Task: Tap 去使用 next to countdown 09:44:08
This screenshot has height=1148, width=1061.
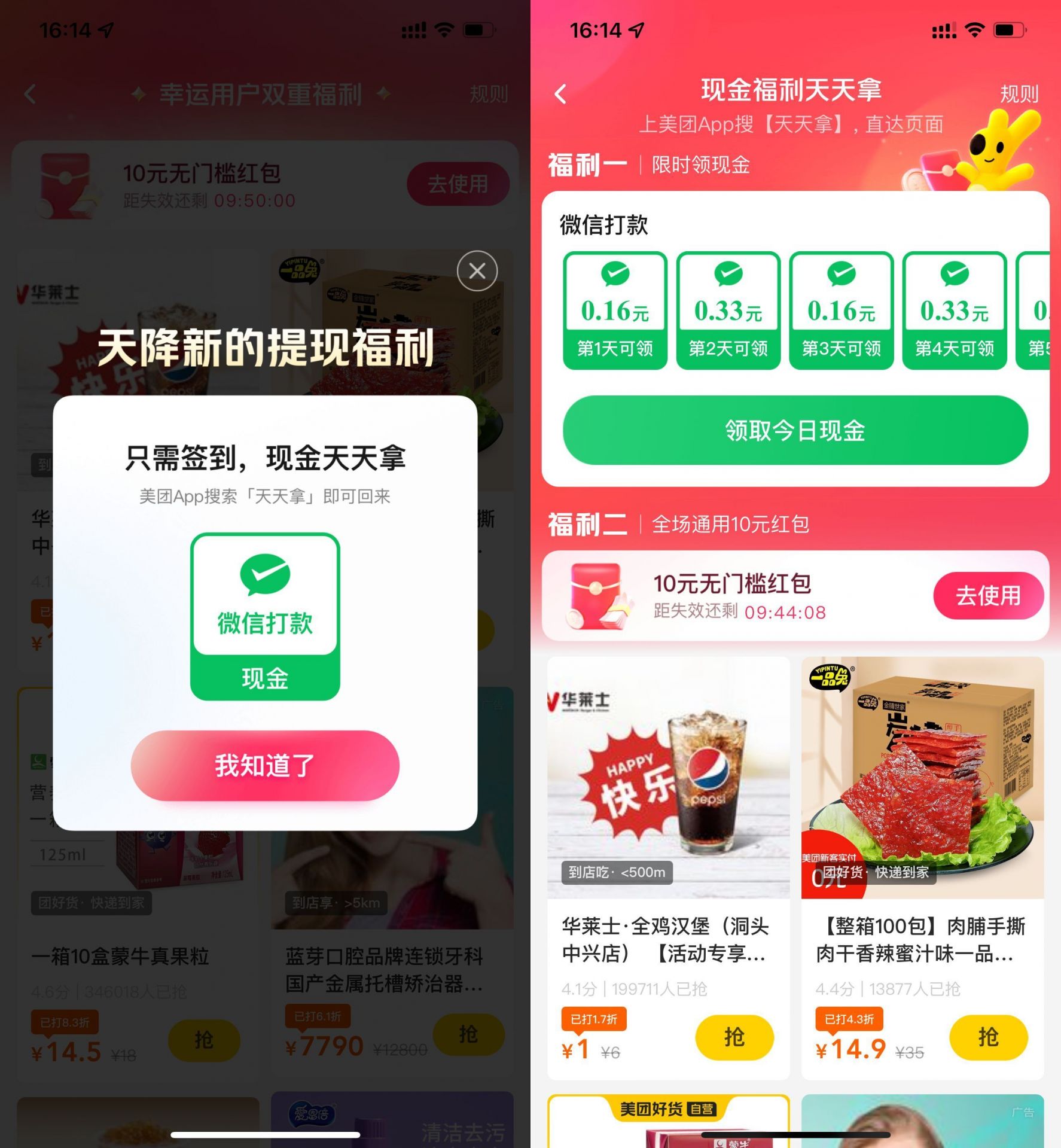Action: [987, 595]
